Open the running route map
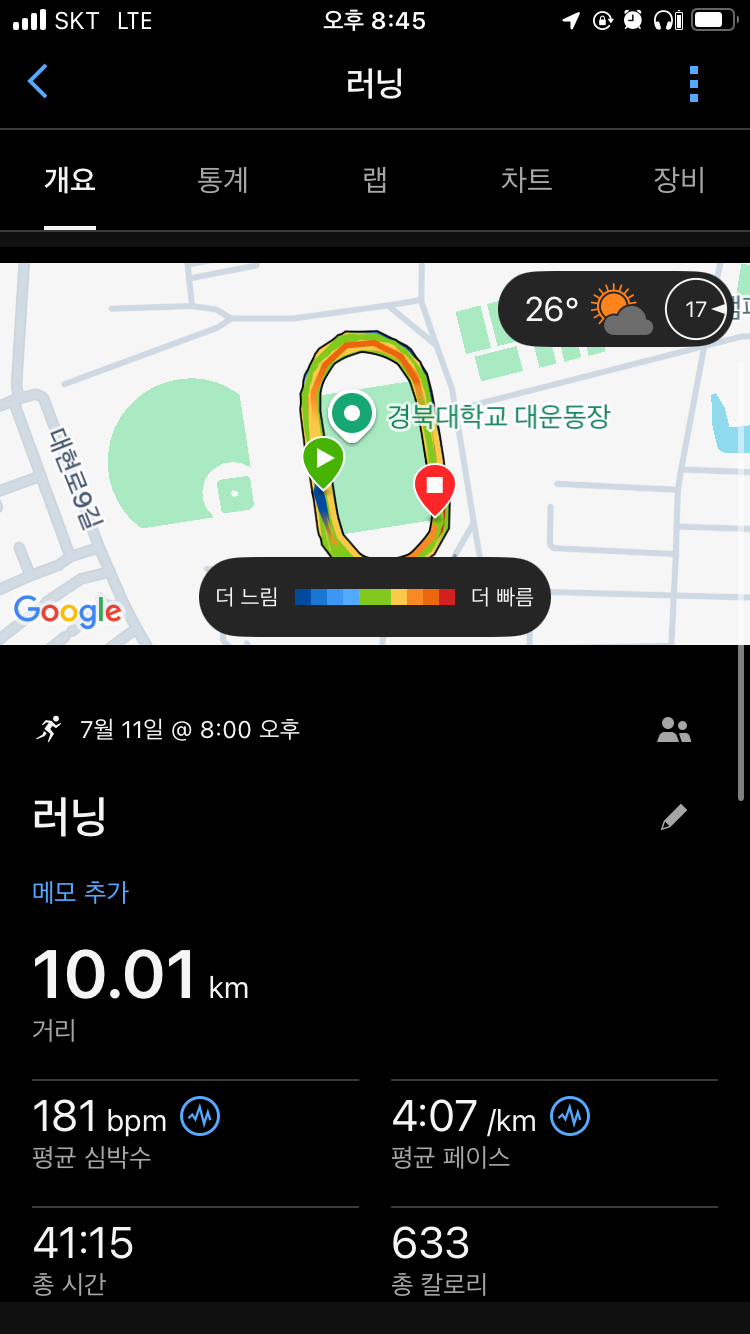The width and height of the screenshot is (750, 1334). coord(375,454)
